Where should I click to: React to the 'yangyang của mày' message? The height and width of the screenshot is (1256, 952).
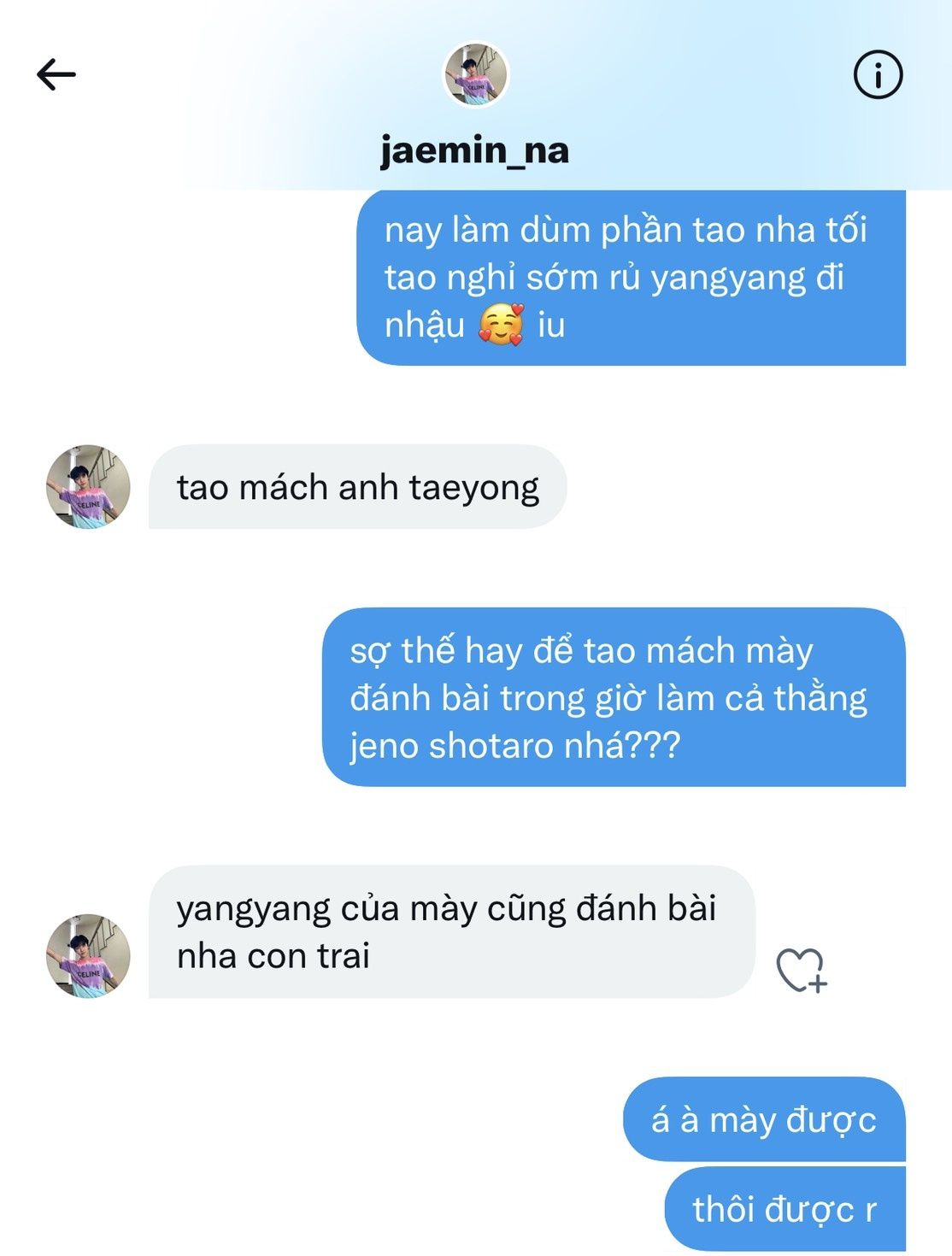tap(801, 970)
